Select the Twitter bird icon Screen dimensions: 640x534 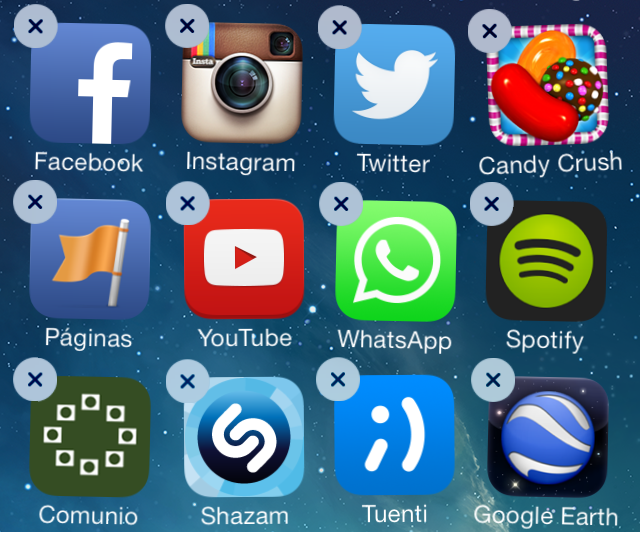click(x=394, y=85)
